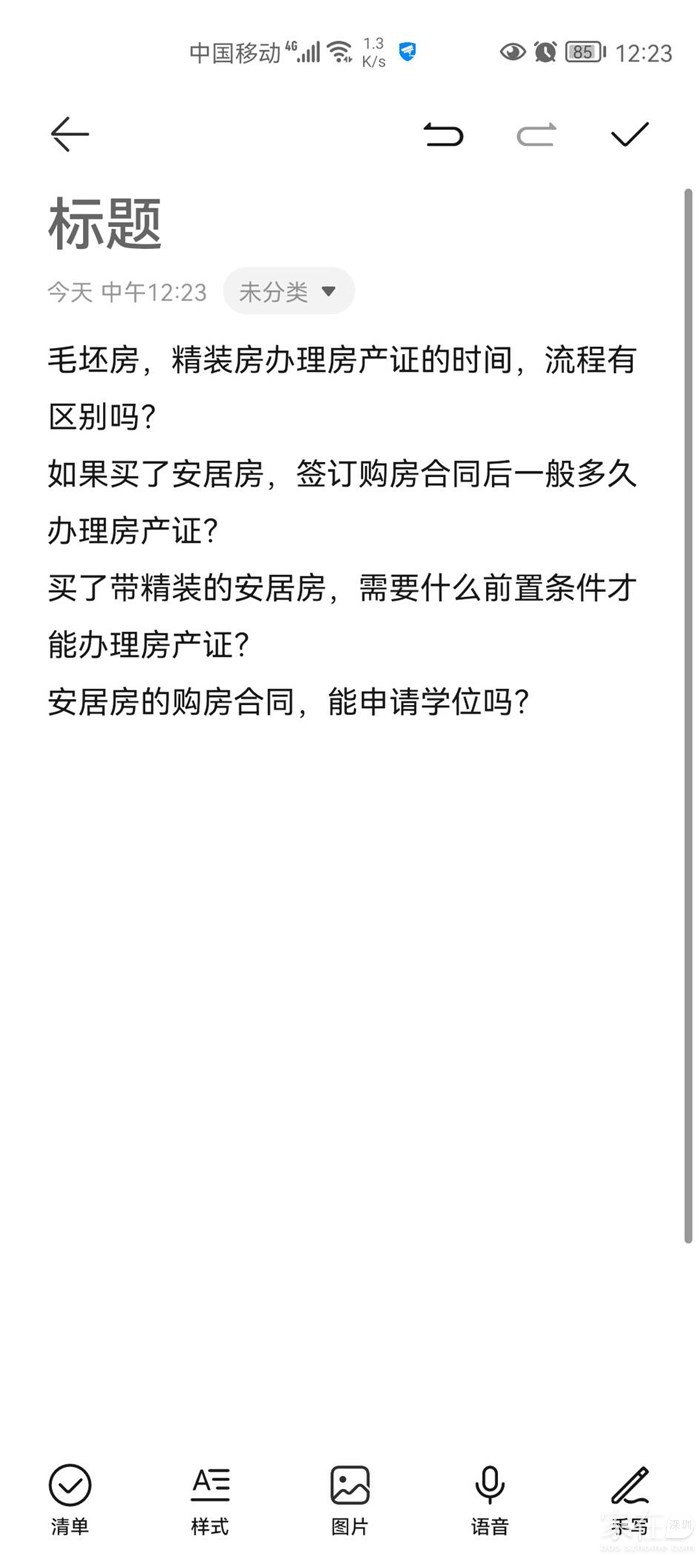Screen dimensions: 700x1555
Task: Tap the 标题 title field
Action: click(105, 223)
